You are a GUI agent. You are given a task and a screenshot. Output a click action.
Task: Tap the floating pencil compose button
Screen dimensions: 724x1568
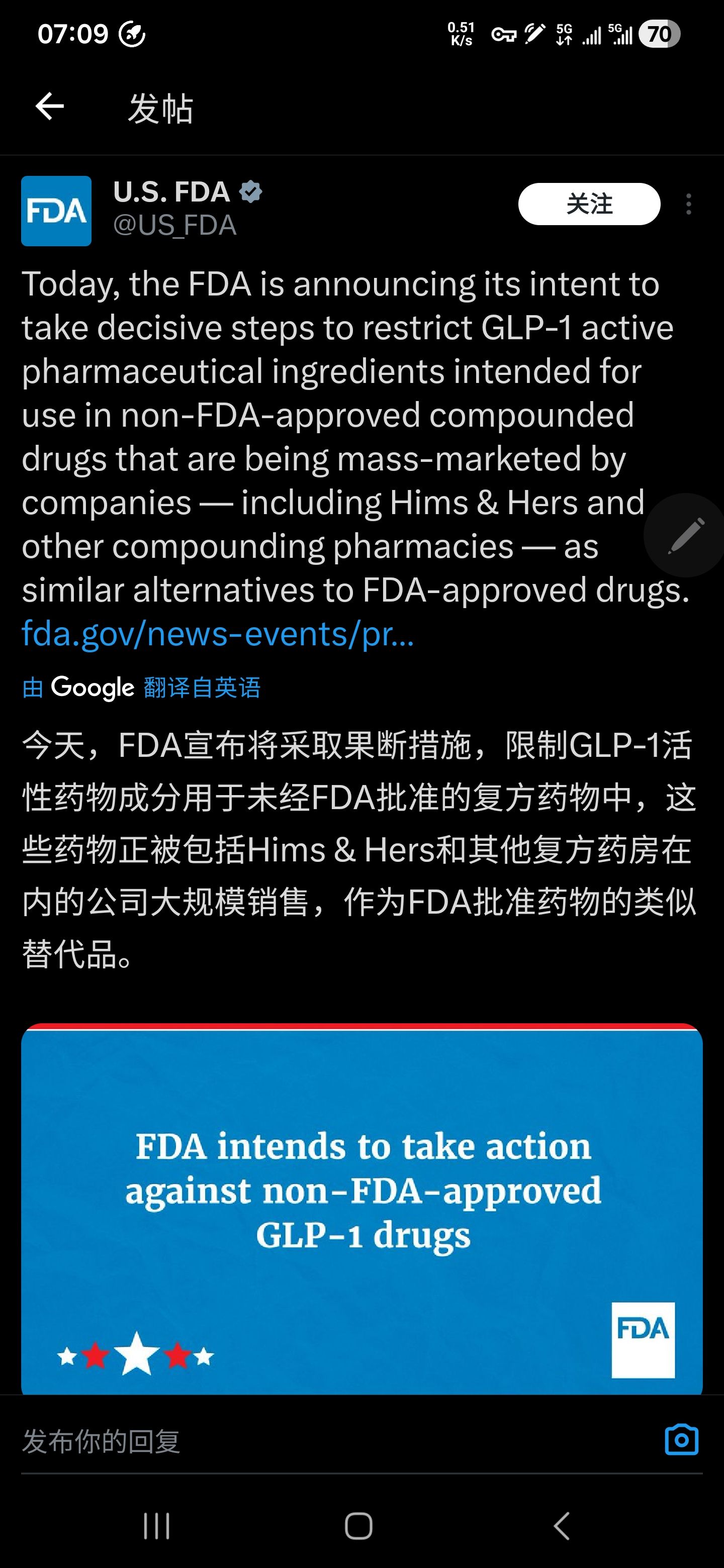[686, 536]
